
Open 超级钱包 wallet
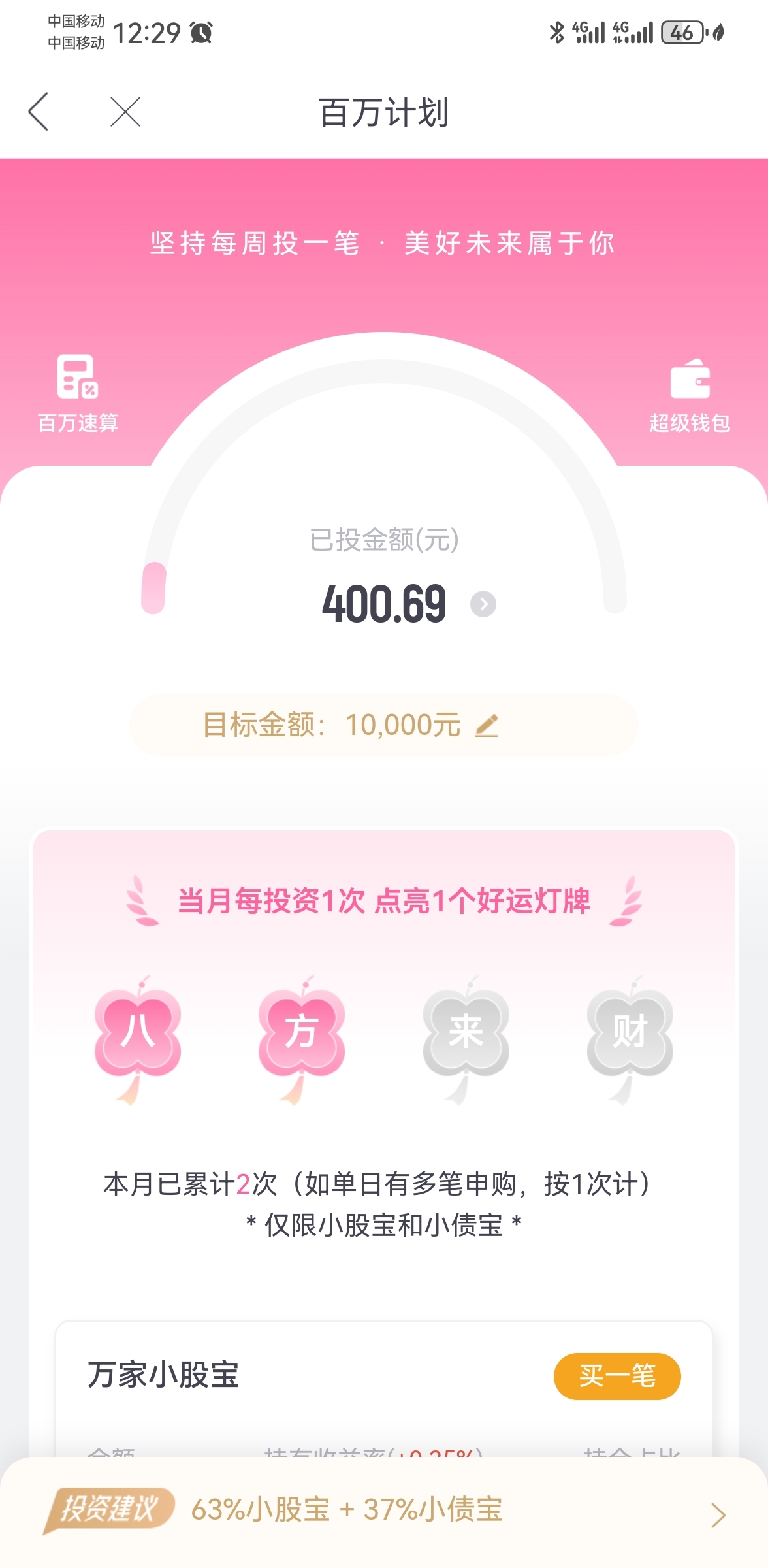point(690,395)
